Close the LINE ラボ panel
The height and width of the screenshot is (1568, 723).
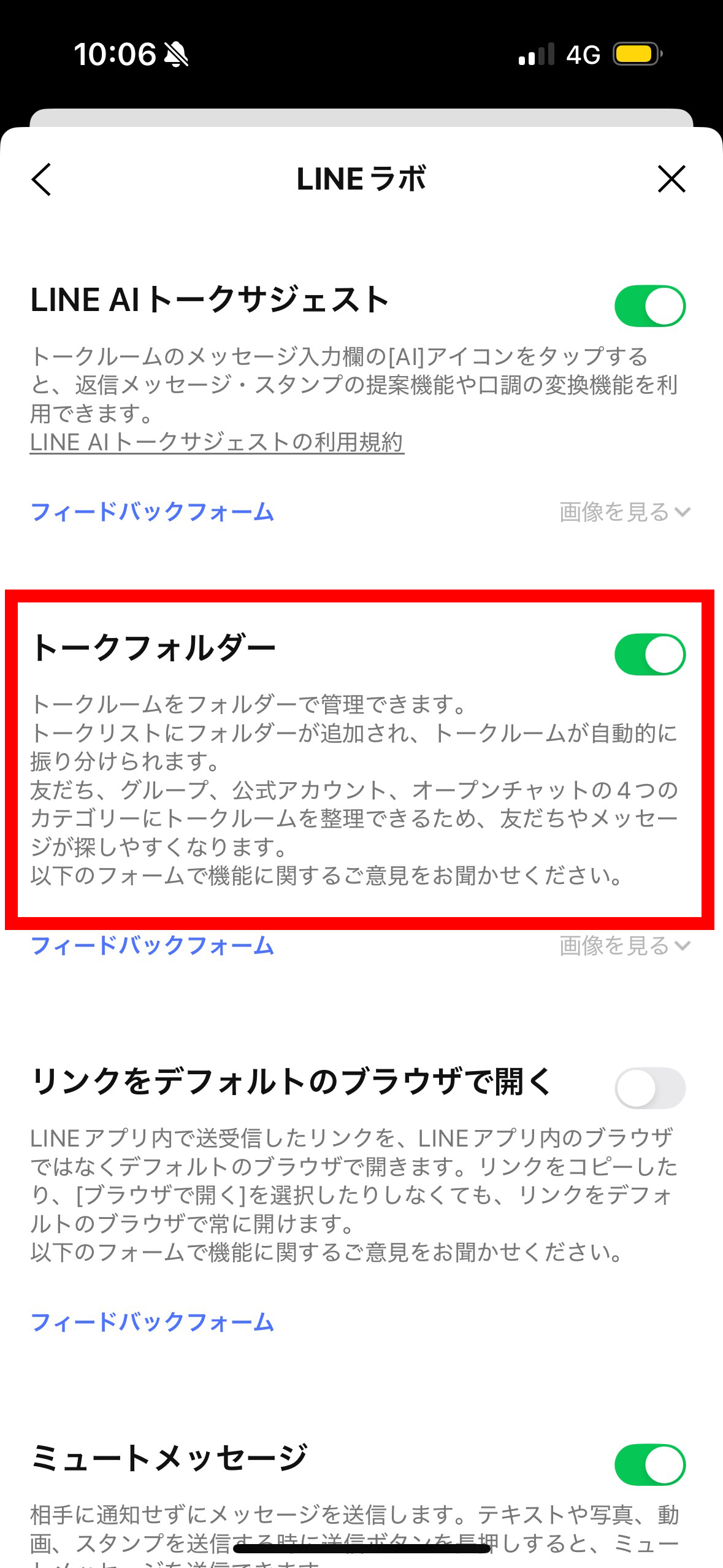(x=671, y=179)
